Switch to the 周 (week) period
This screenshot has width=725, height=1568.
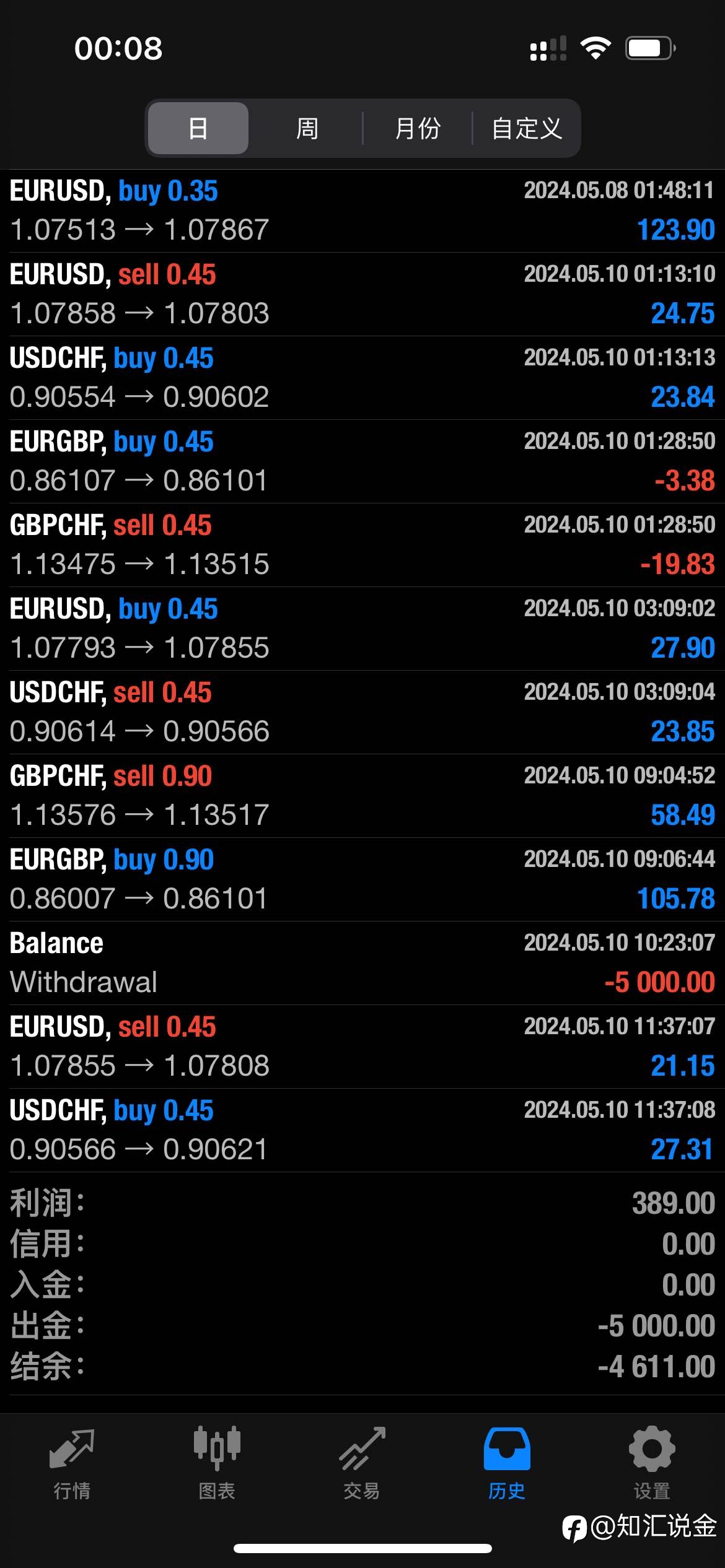point(307,128)
